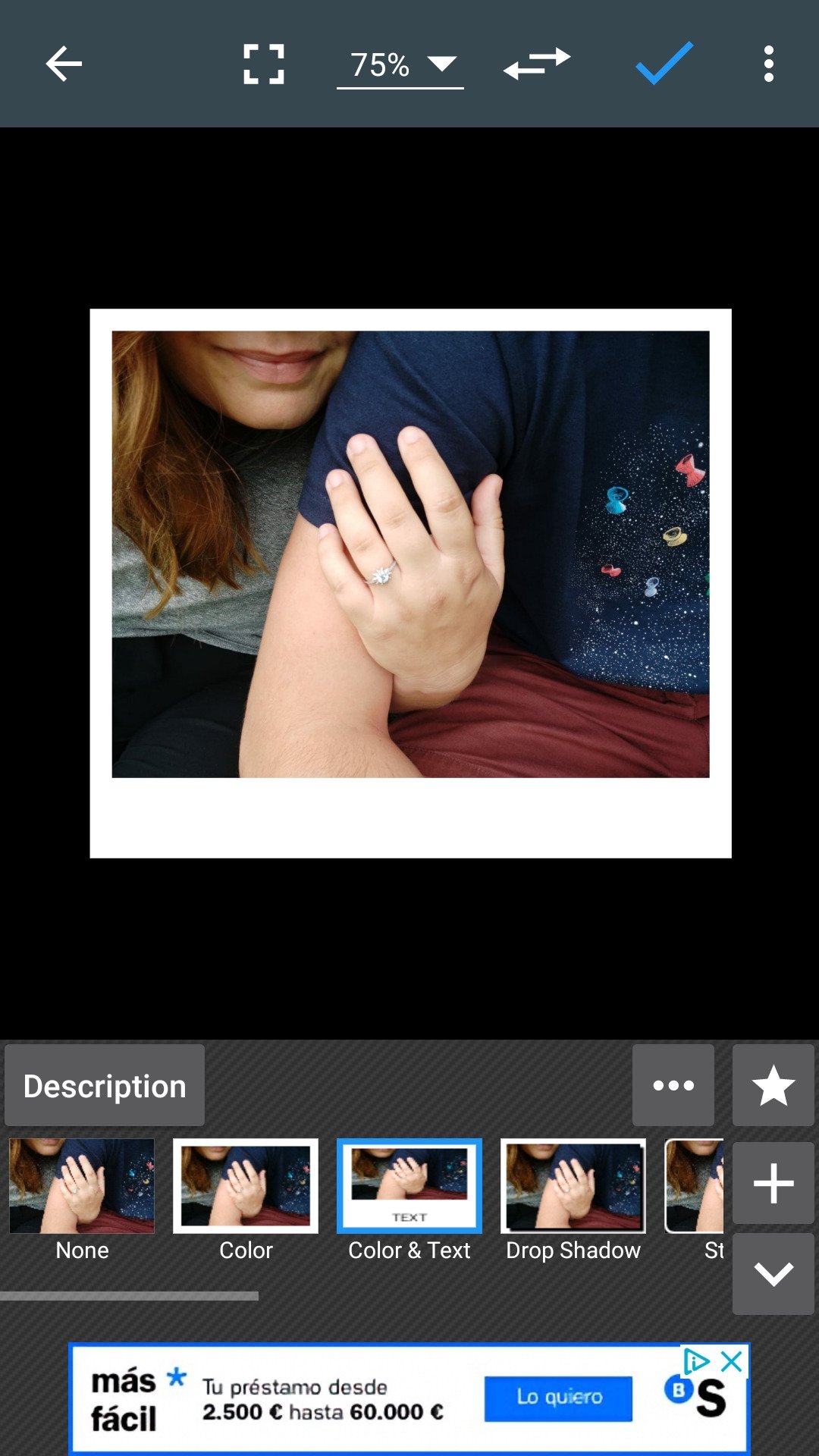The width and height of the screenshot is (819, 1456).
Task: Toggle the fullscreen fit view icon
Action: pos(263,64)
